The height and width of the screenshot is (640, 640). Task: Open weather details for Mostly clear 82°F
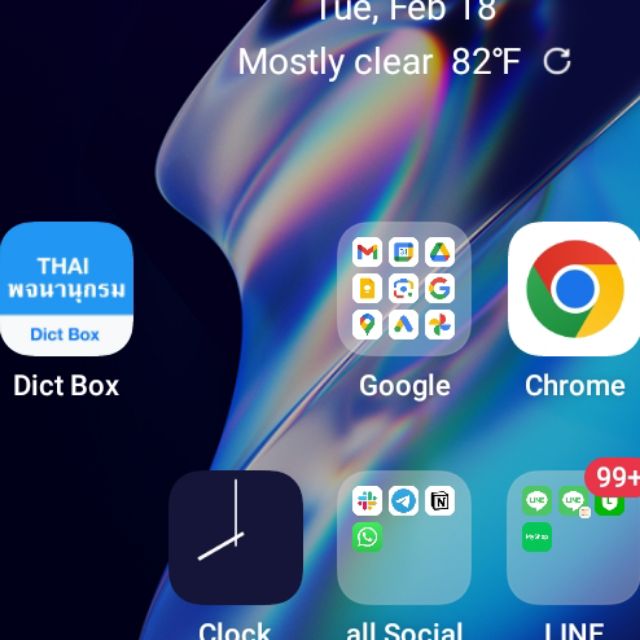[380, 62]
